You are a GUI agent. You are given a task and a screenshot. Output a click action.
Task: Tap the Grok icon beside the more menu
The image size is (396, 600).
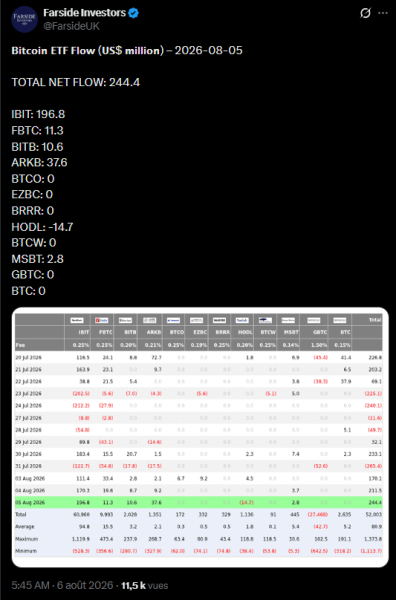[x=365, y=13]
